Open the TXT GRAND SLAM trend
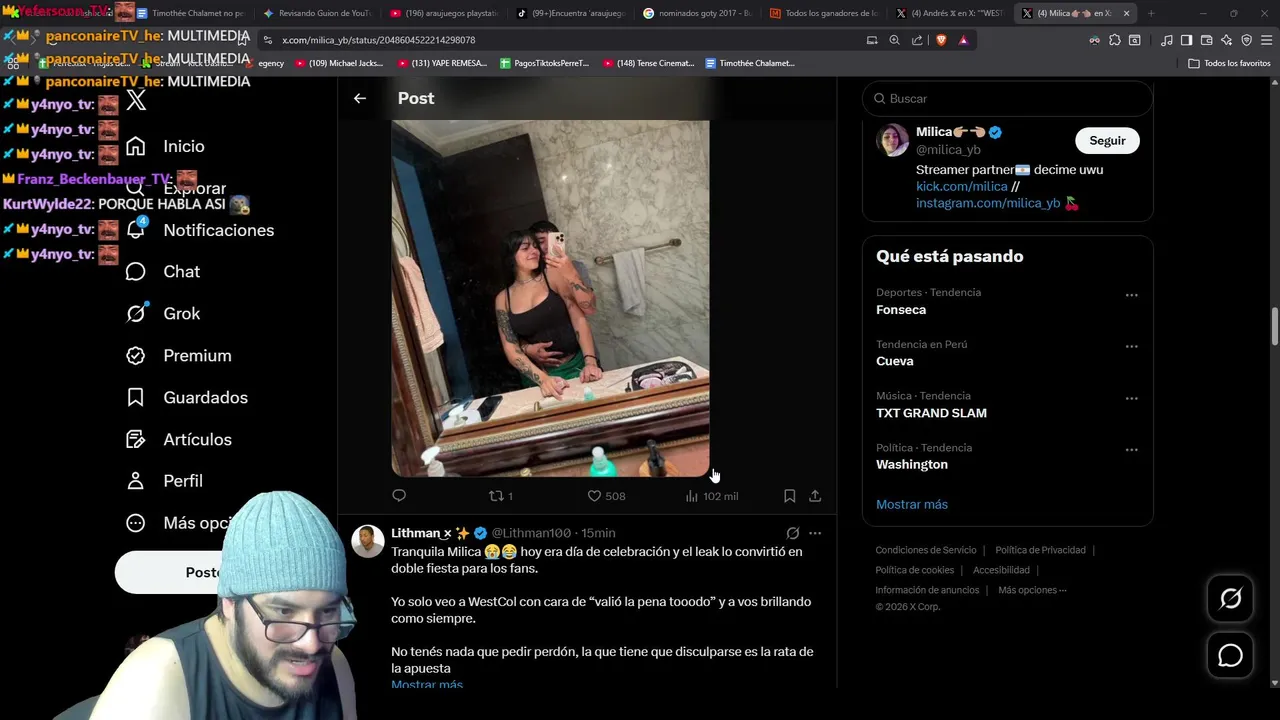 931,413
